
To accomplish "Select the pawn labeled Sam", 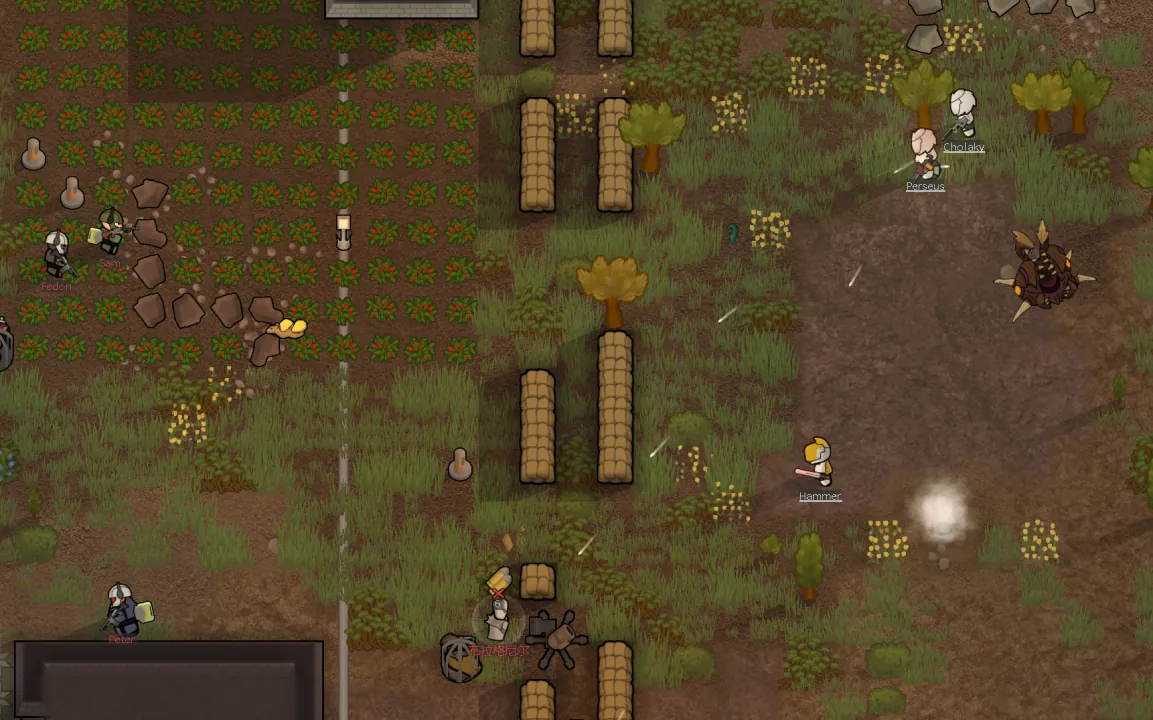I will pos(111,232).
